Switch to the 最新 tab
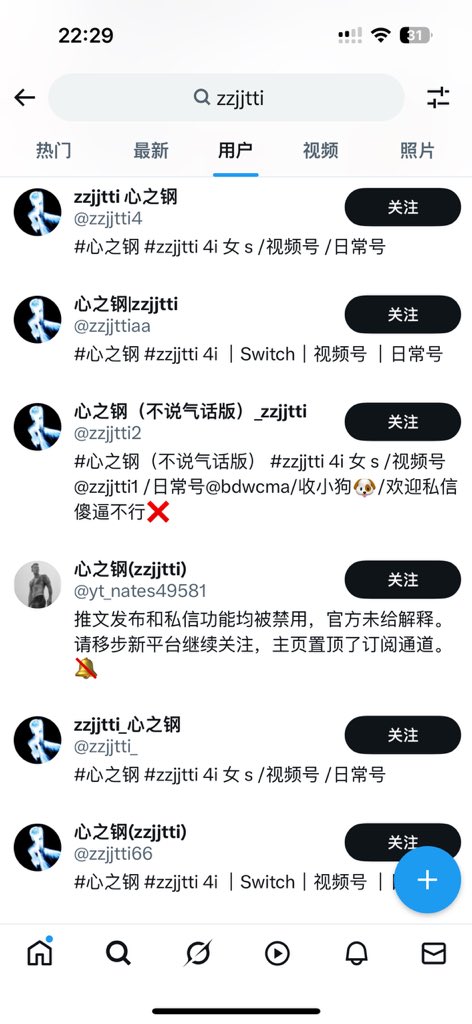 point(151,151)
